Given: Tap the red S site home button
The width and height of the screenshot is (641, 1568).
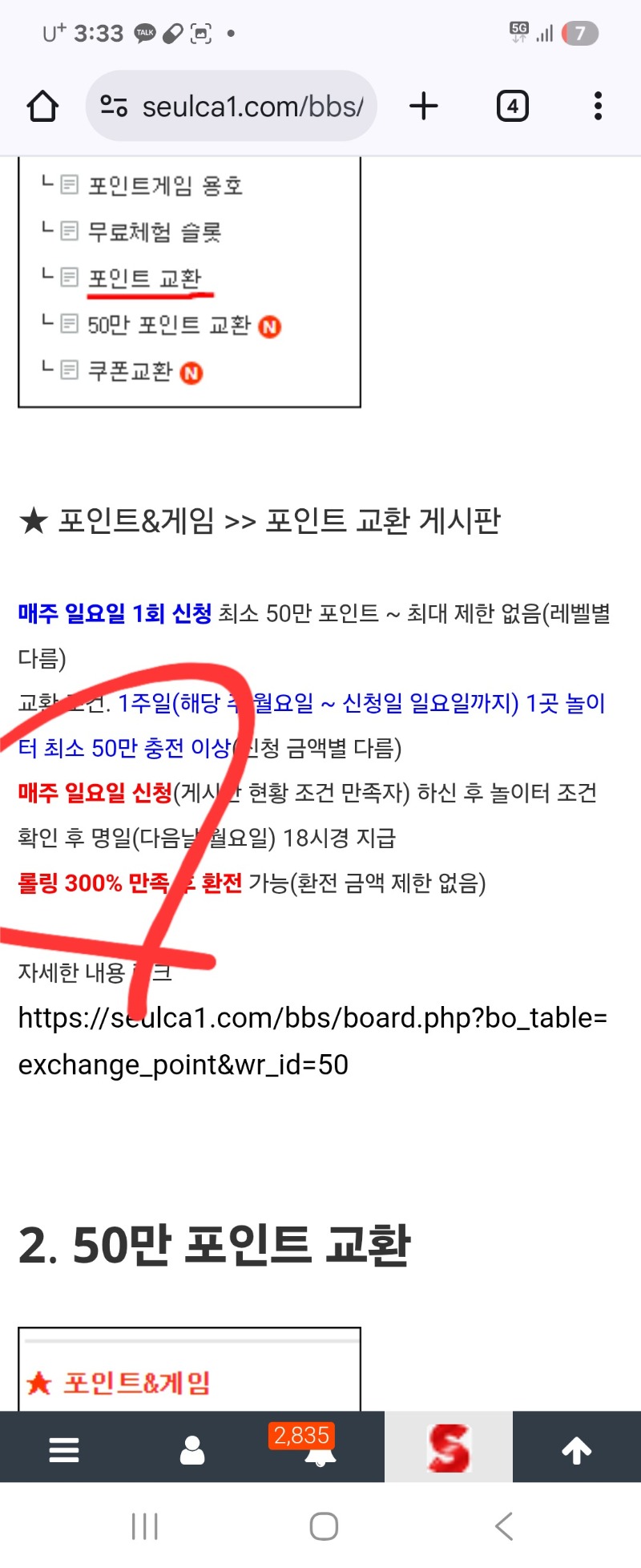Looking at the screenshot, I should pyautogui.click(x=449, y=1448).
